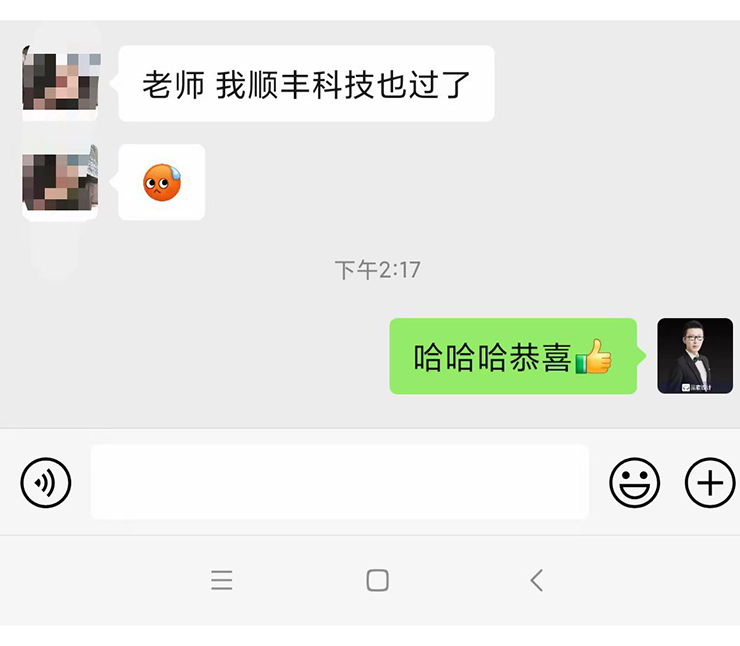
Task: Go back with system back button
Action: (x=537, y=580)
